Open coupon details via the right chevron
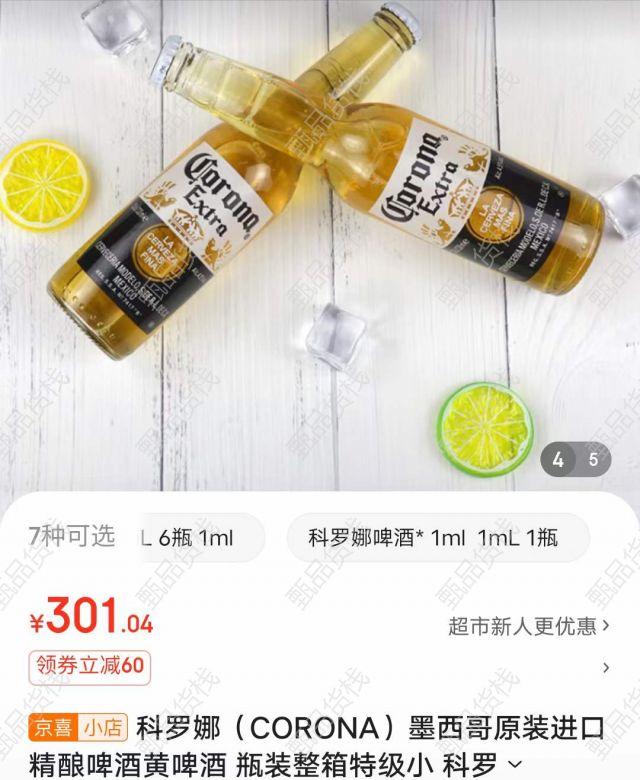Viewport: 640px width, 780px height. 605,667
